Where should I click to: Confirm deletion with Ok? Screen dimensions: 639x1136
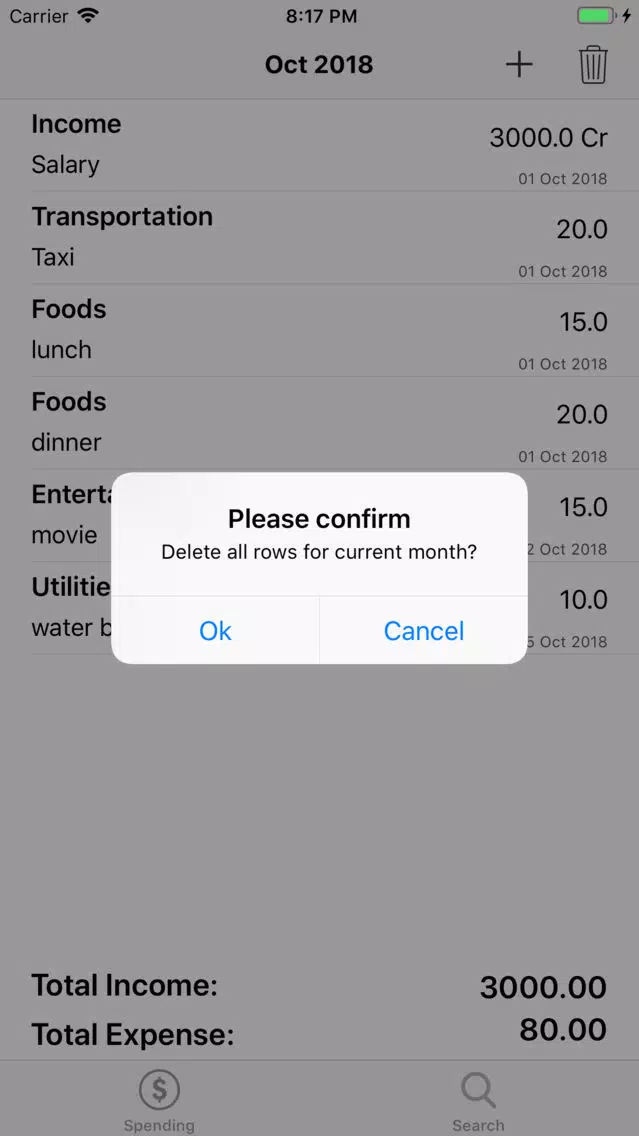[x=215, y=631]
